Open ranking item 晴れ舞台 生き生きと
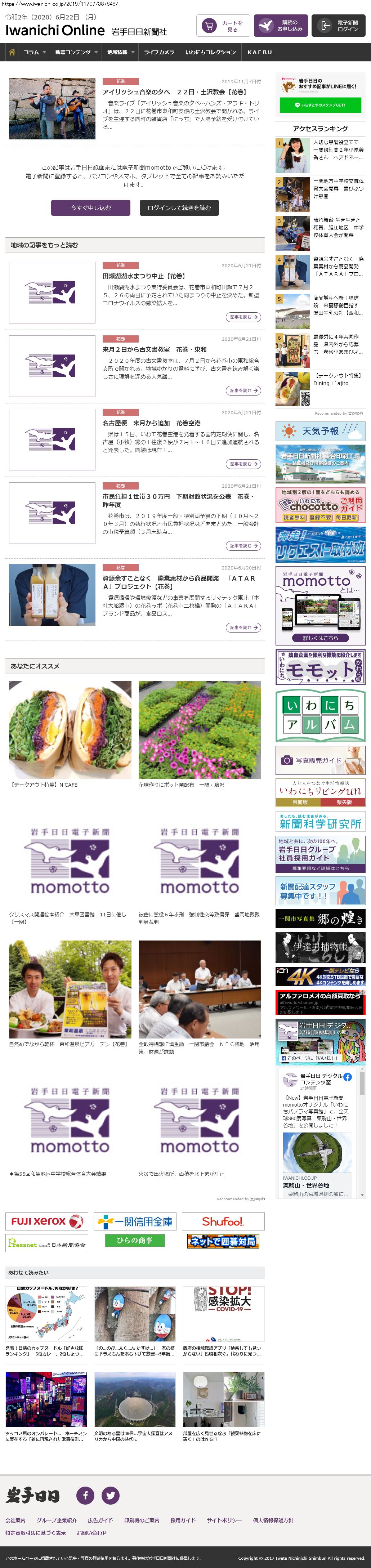The image size is (371, 1568). click(338, 228)
